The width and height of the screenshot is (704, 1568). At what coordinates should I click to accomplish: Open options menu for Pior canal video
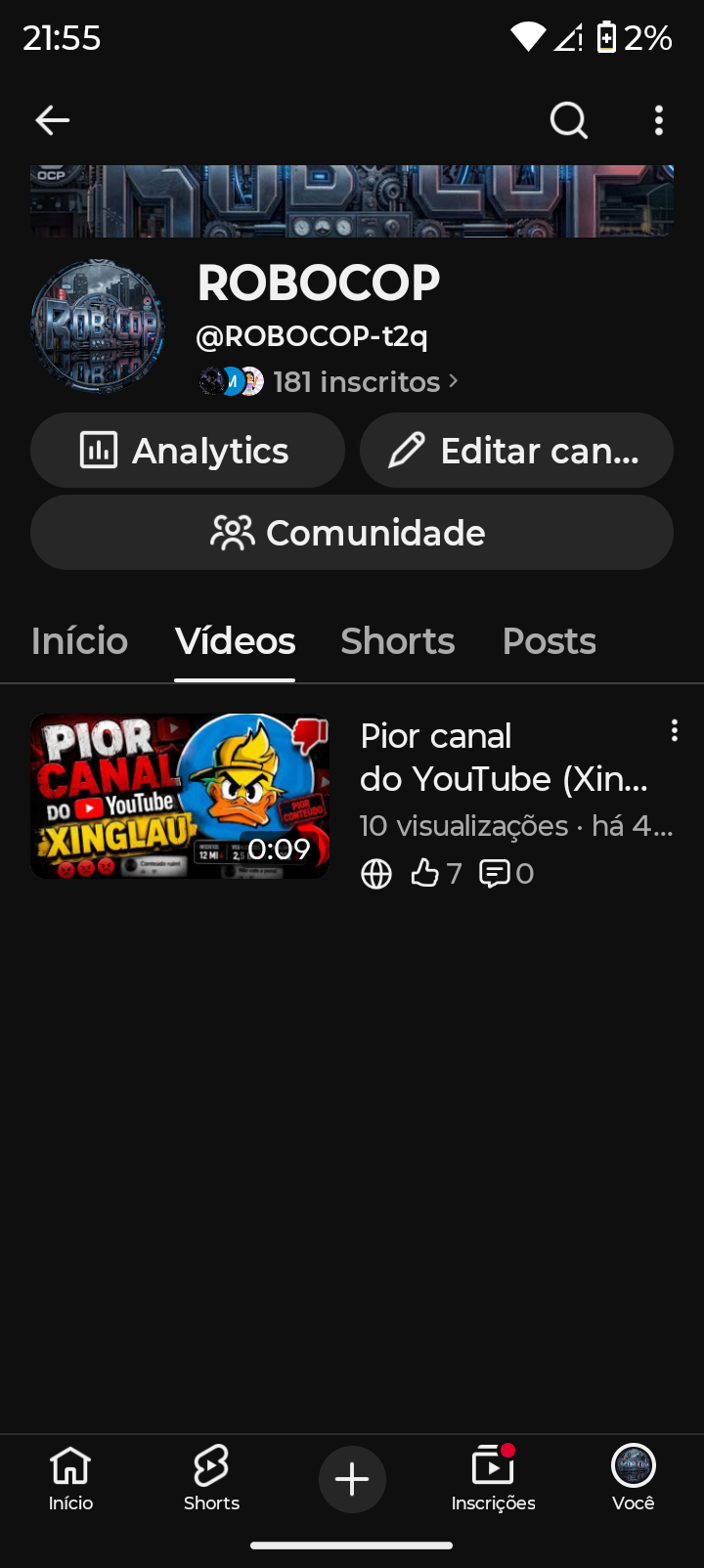[674, 731]
